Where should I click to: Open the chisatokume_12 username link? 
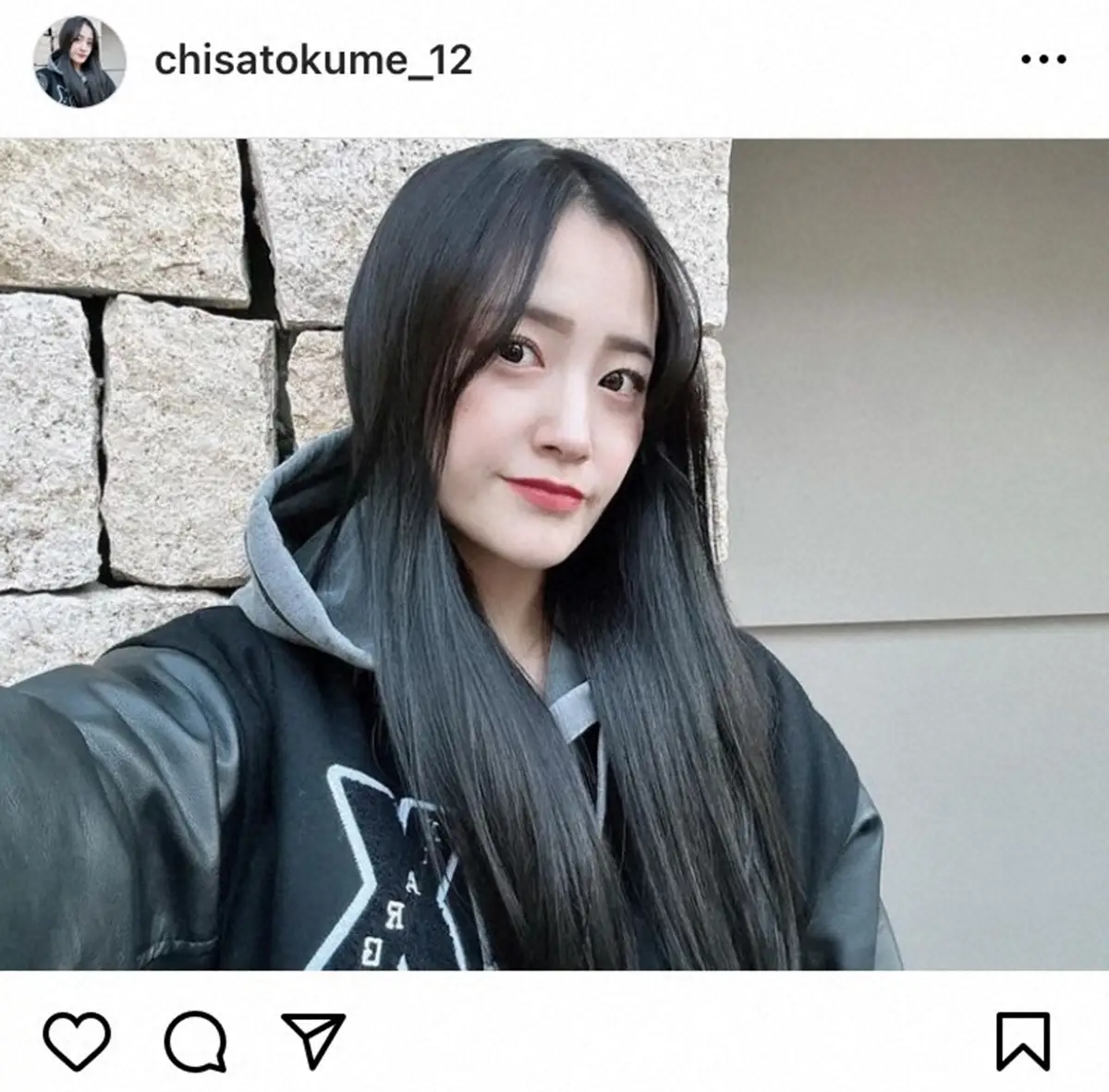(x=313, y=61)
